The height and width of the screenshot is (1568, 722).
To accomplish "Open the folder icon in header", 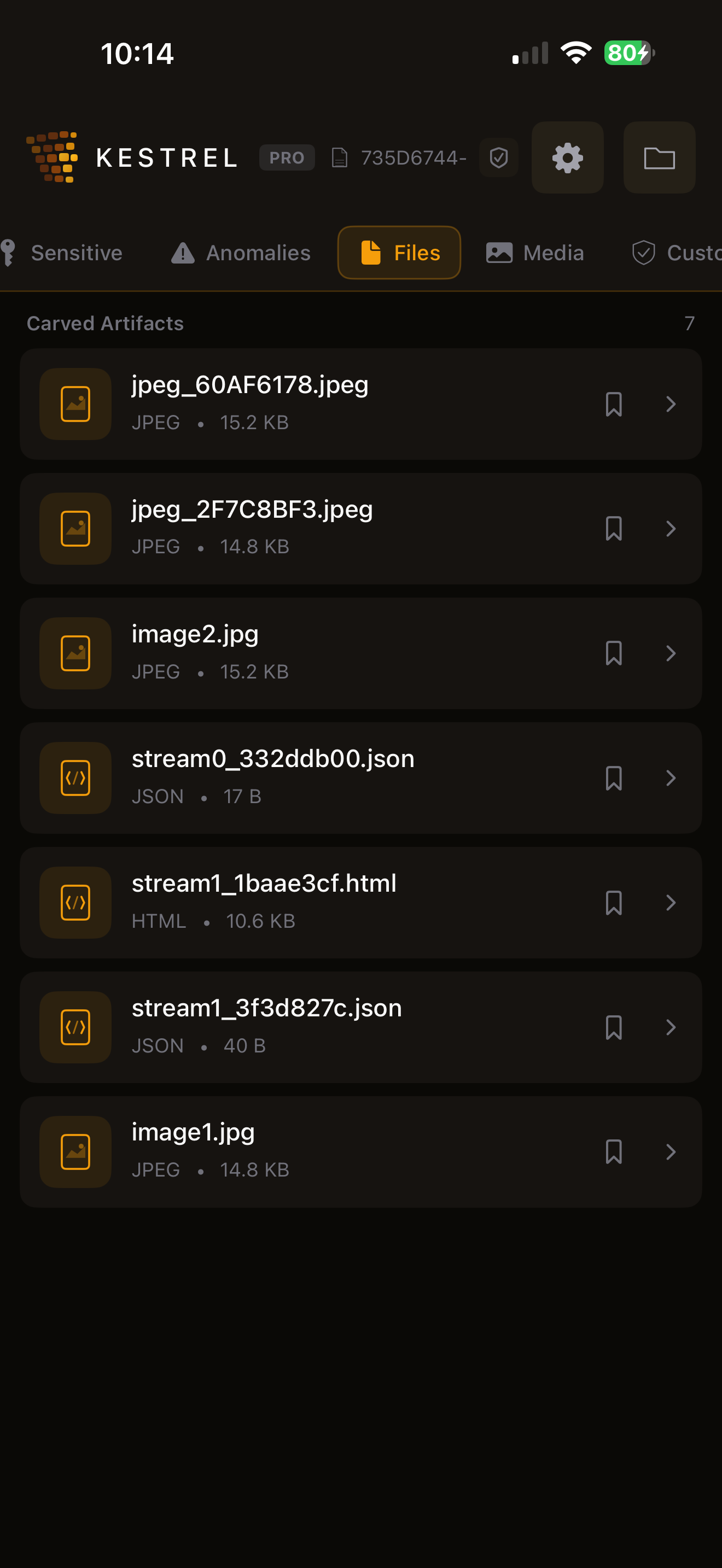I will (x=659, y=157).
